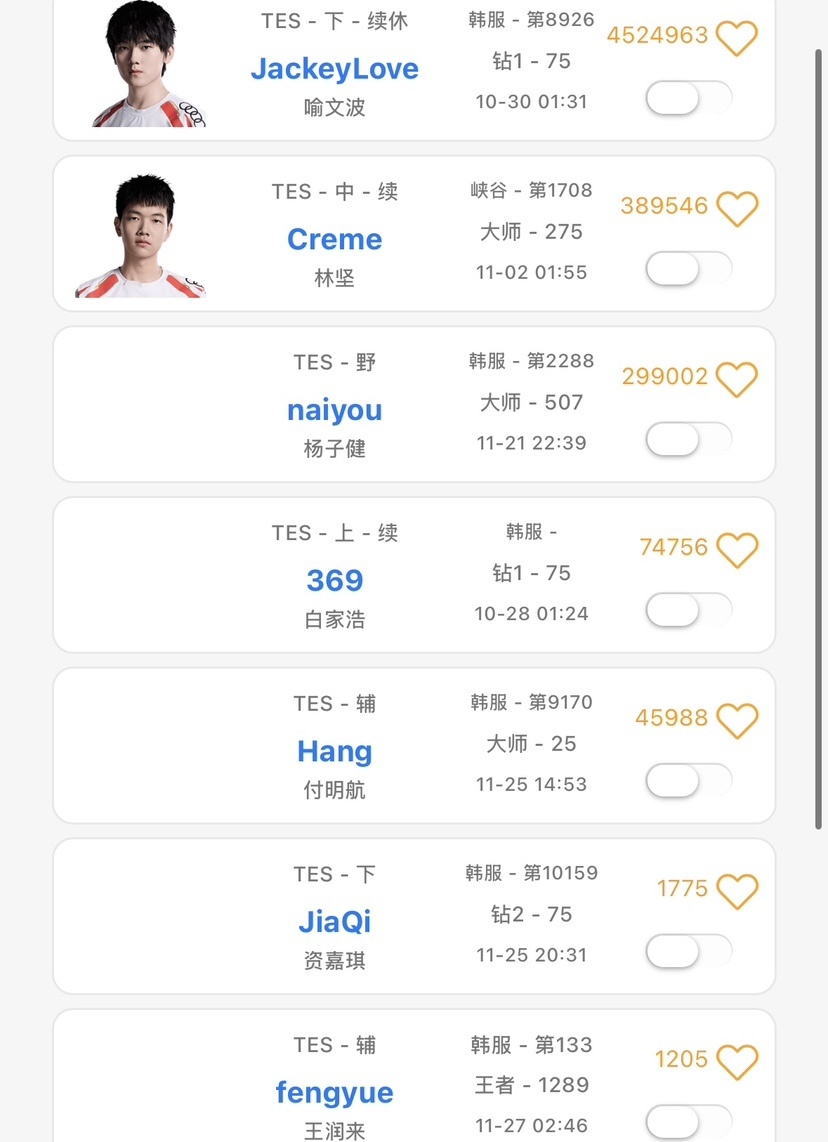Enable the toggle on Creme's card

click(x=688, y=269)
